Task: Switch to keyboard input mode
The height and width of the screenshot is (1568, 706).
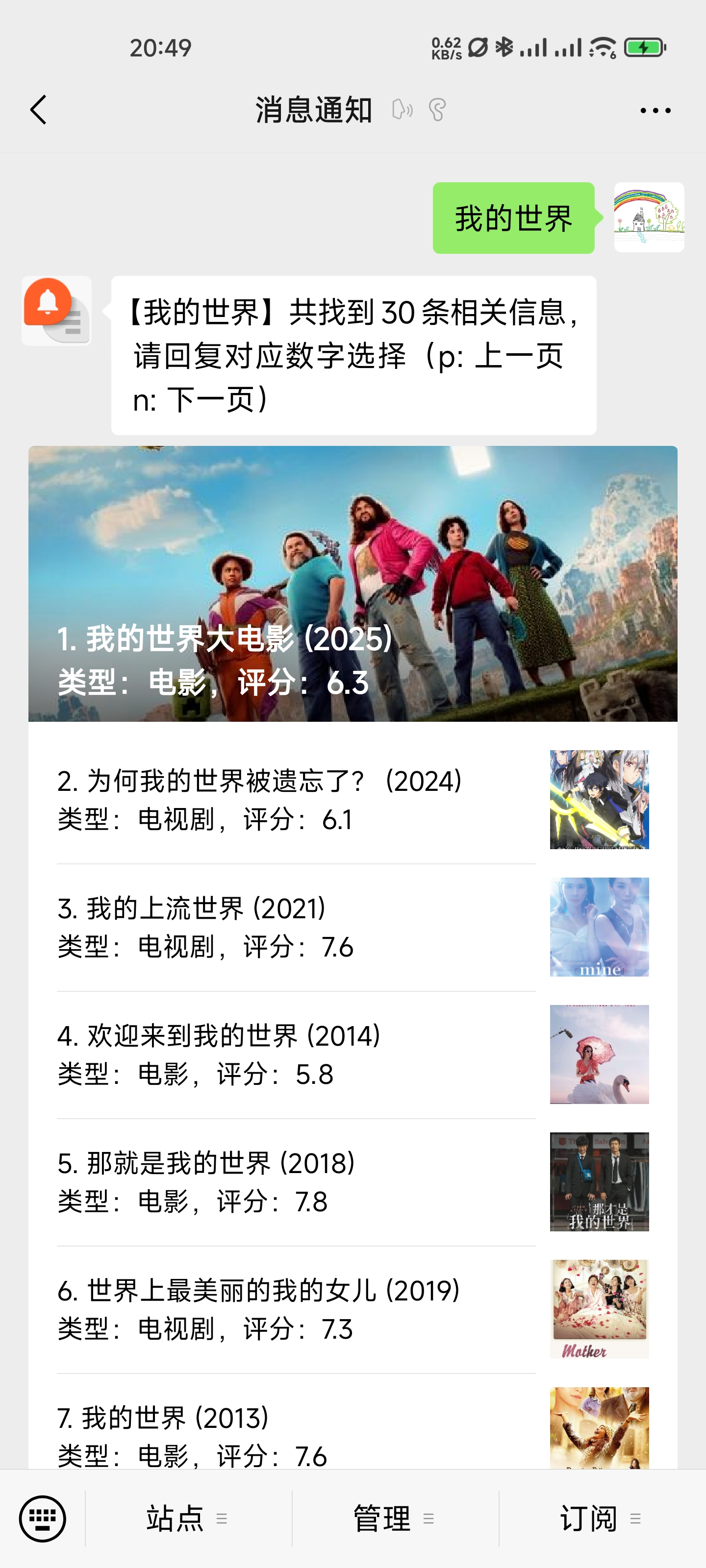Action: pos(43,1519)
